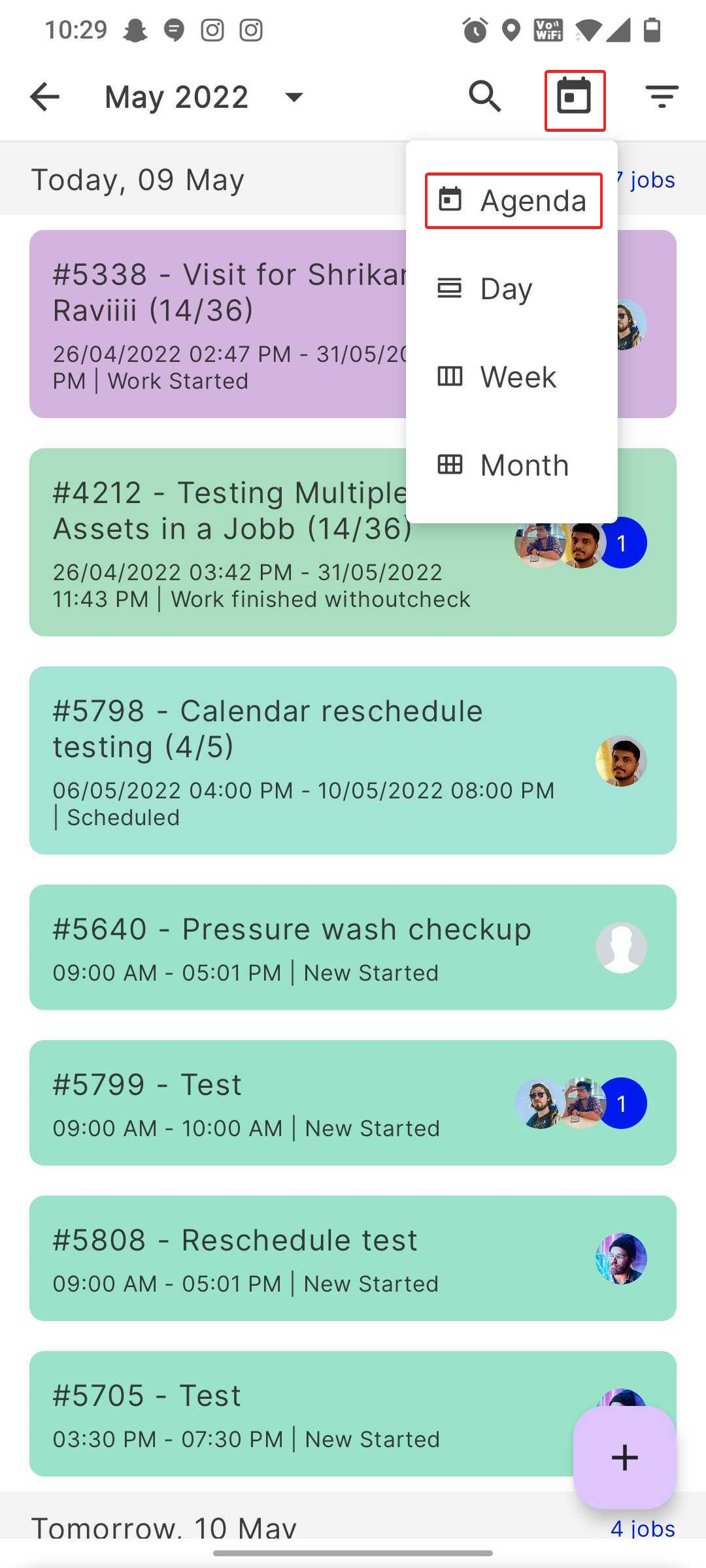
Task: Switch to Day view
Action: tap(507, 289)
